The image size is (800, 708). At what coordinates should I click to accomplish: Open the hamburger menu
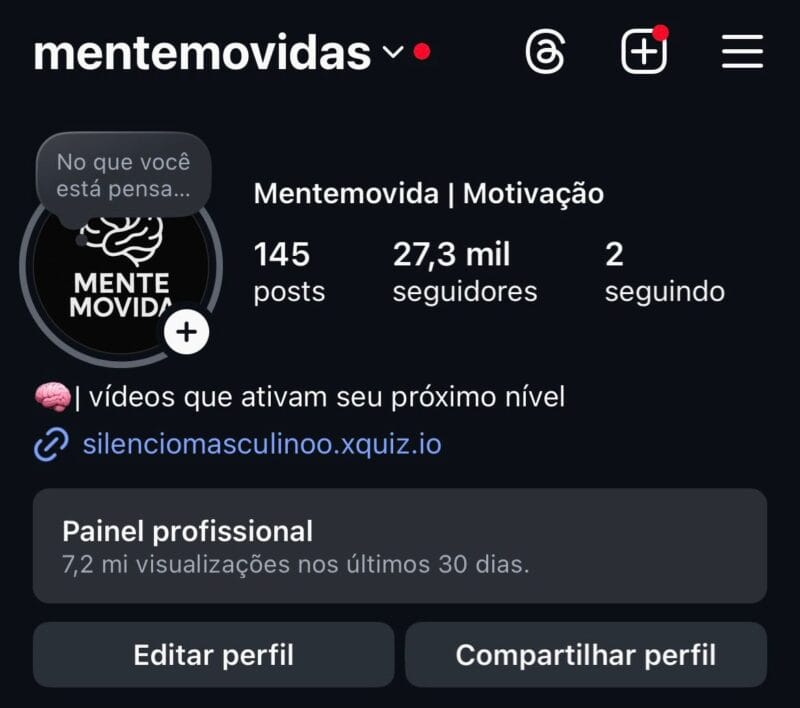[x=742, y=51]
